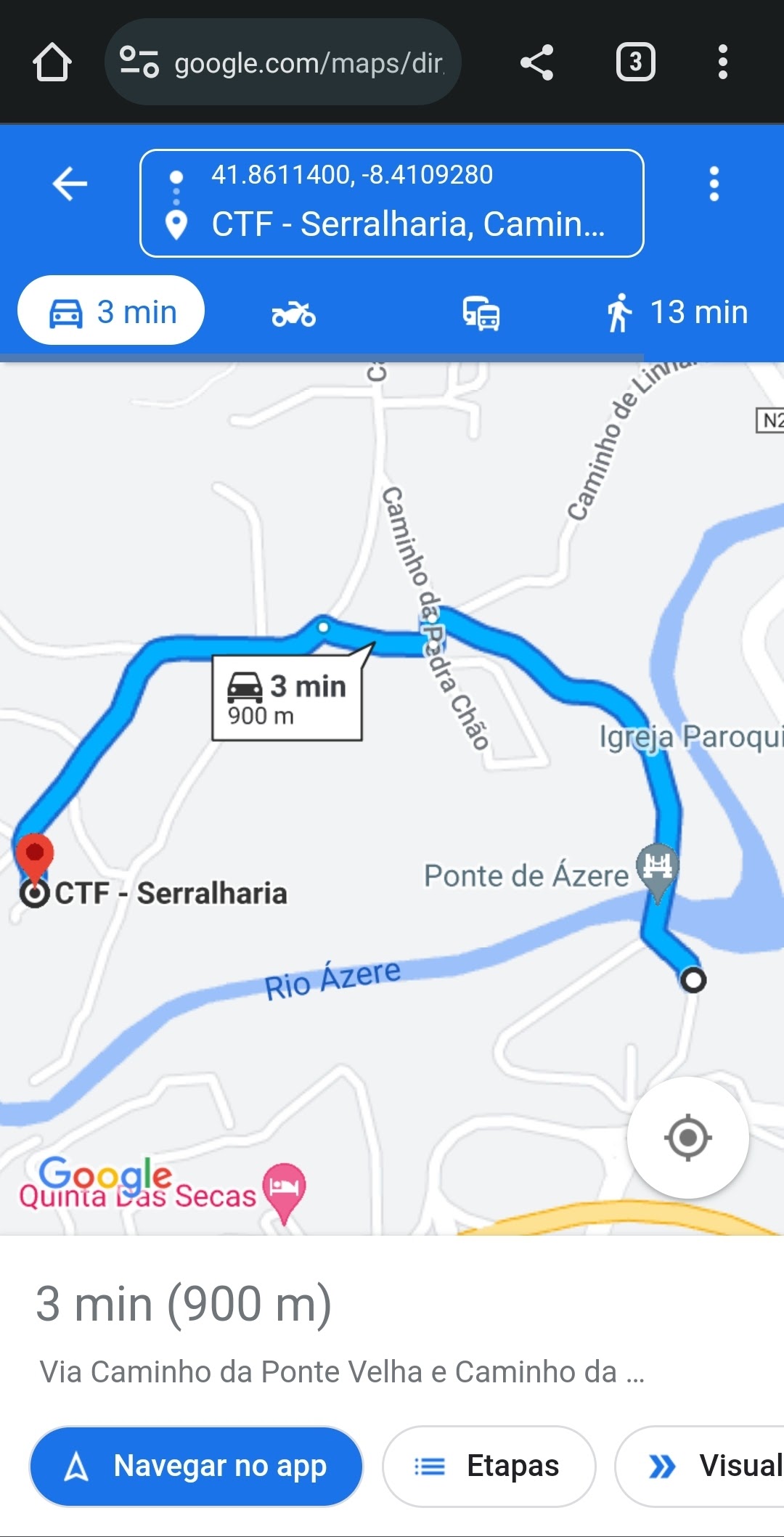Go back from directions
784x1537 pixels.
[70, 184]
